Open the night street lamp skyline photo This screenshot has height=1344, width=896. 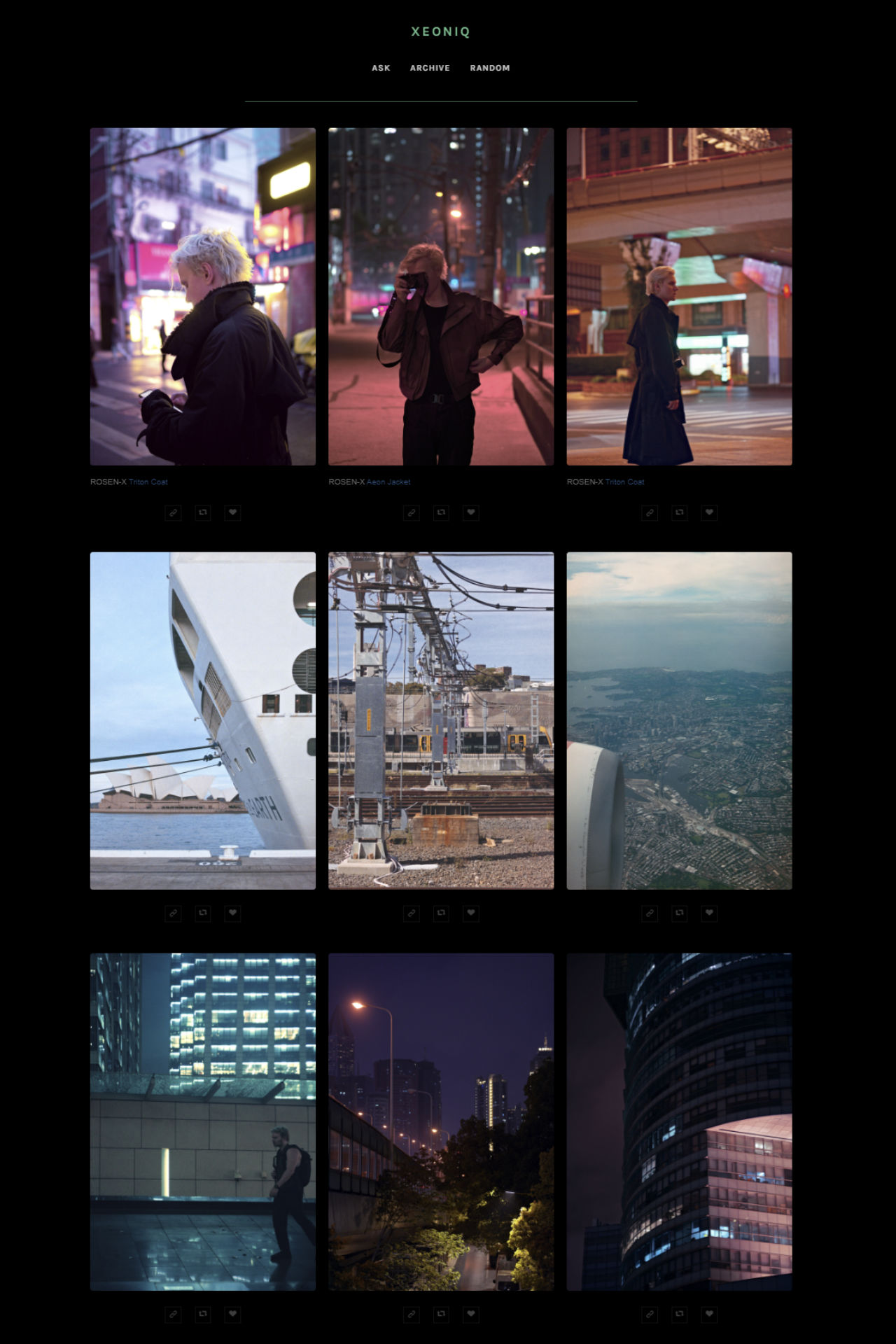pyautogui.click(x=441, y=1121)
